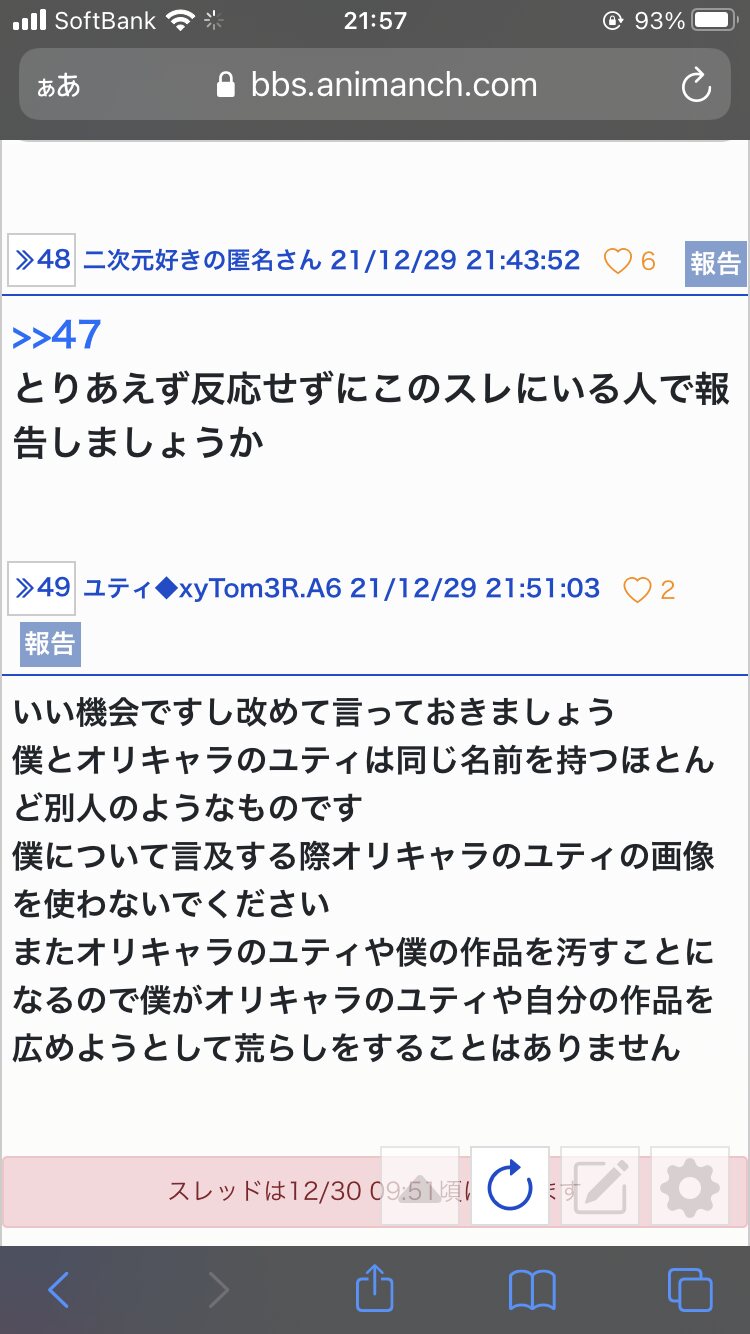Screen dimensions: 750x1334
Task: Follow the >>47 reply link
Action: pyautogui.click(x=57, y=336)
